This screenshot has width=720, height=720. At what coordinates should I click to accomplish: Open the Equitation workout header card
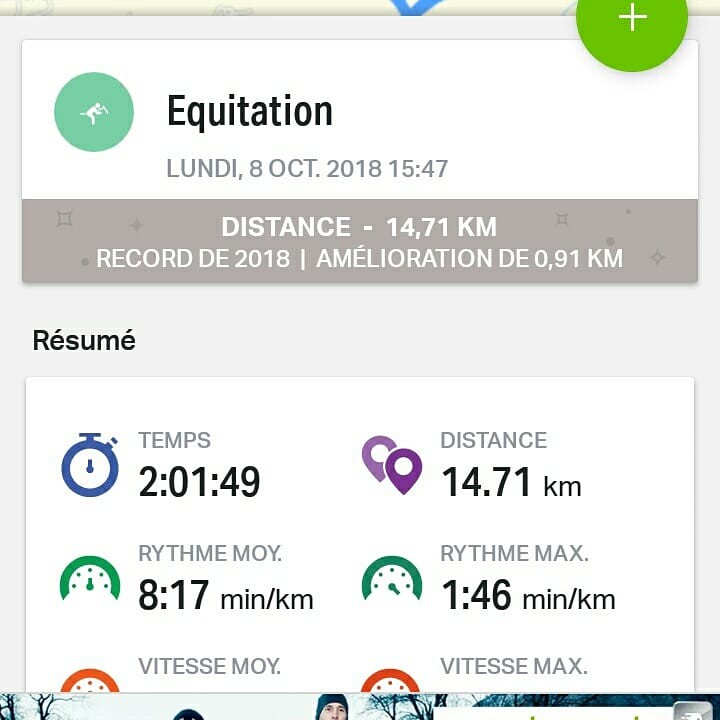(x=300, y=120)
